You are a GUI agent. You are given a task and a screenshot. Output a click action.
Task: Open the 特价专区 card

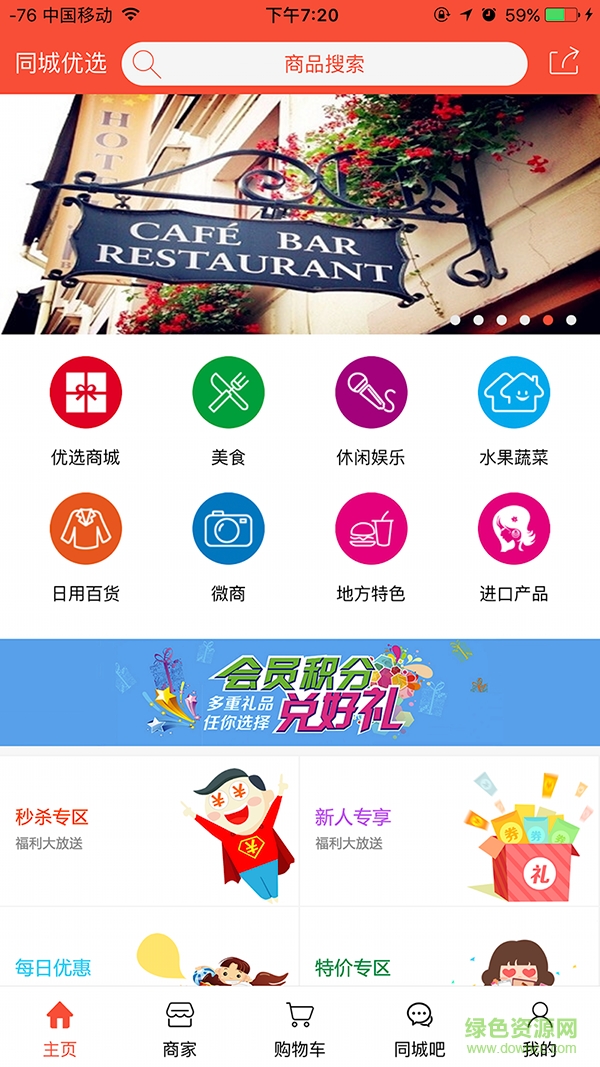point(450,950)
